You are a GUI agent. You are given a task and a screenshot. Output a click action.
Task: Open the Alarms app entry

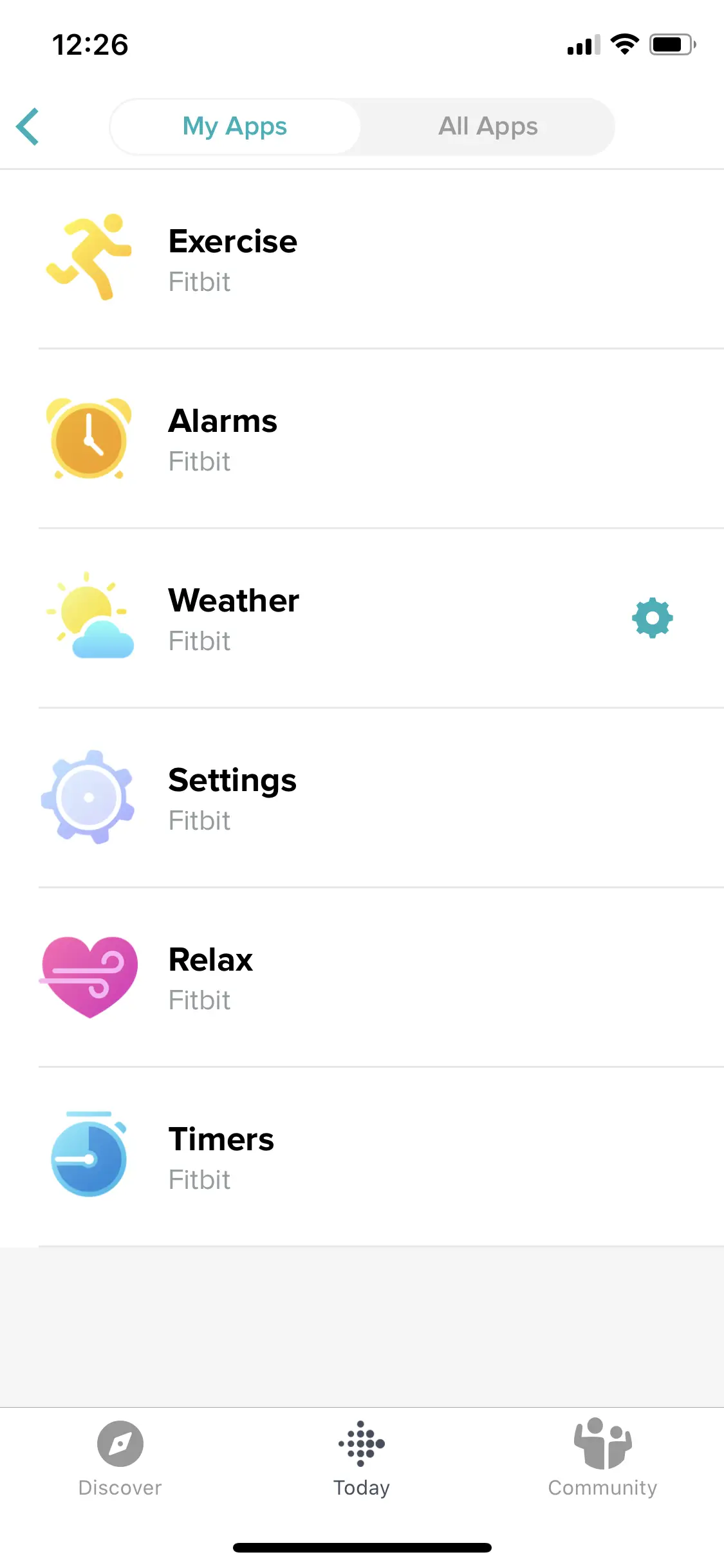[x=223, y=439]
